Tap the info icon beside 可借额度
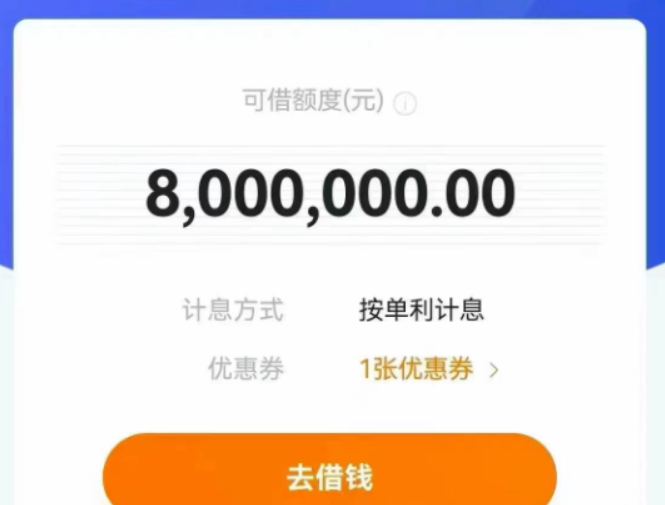Screen dimensions: 665x505 pyautogui.click(x=405, y=103)
